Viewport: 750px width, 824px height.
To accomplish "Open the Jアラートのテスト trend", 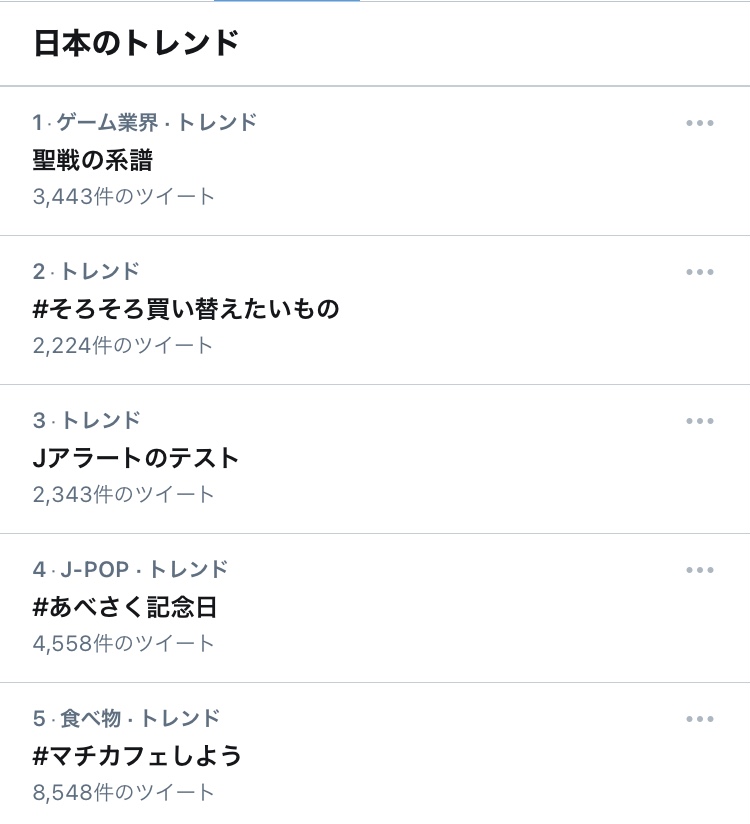I will click(136, 458).
